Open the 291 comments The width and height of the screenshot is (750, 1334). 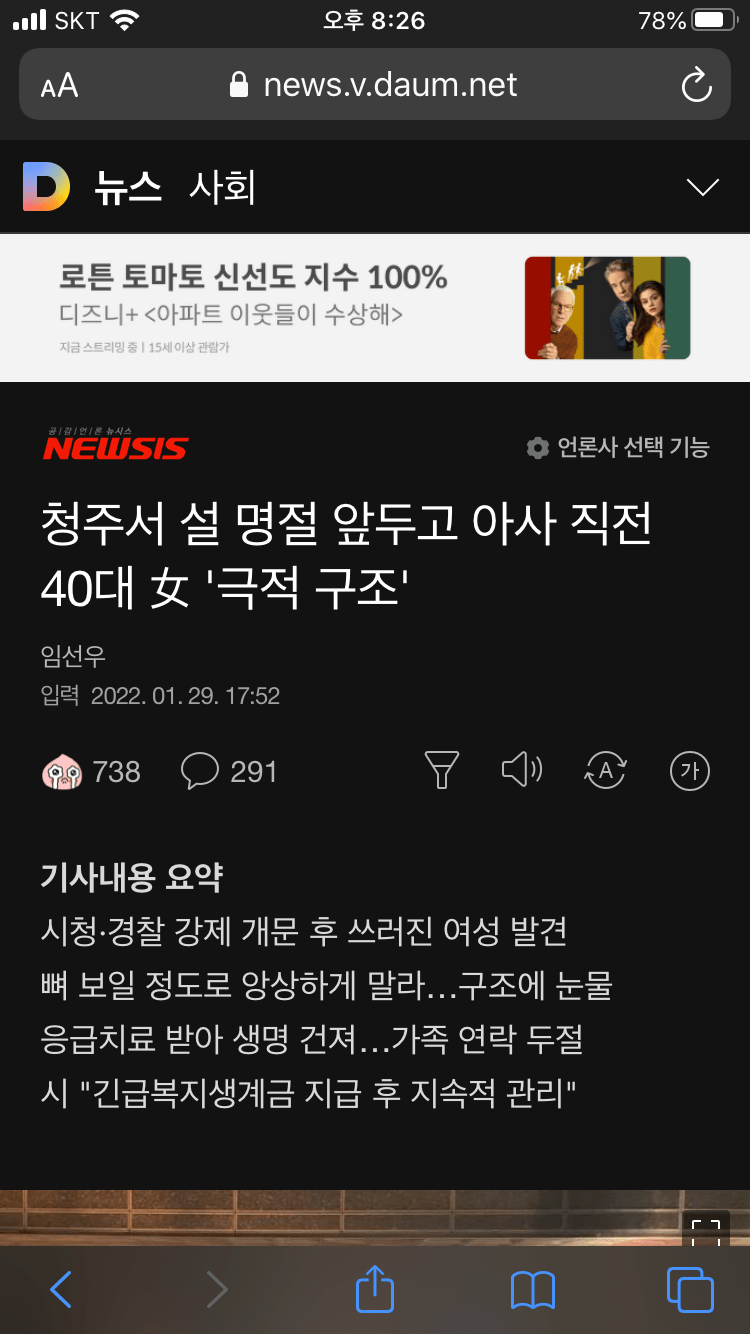(229, 771)
